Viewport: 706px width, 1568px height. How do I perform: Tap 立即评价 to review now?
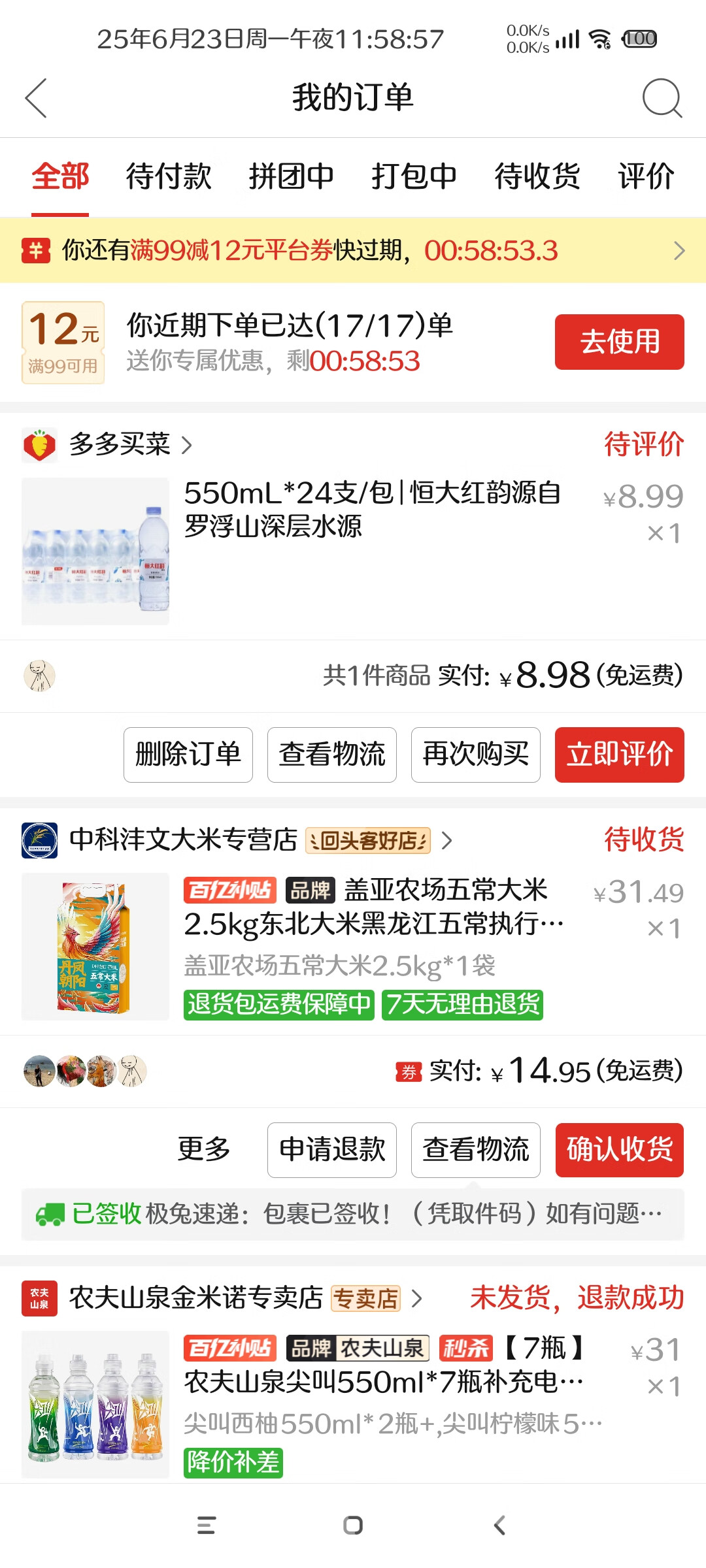[x=619, y=755]
